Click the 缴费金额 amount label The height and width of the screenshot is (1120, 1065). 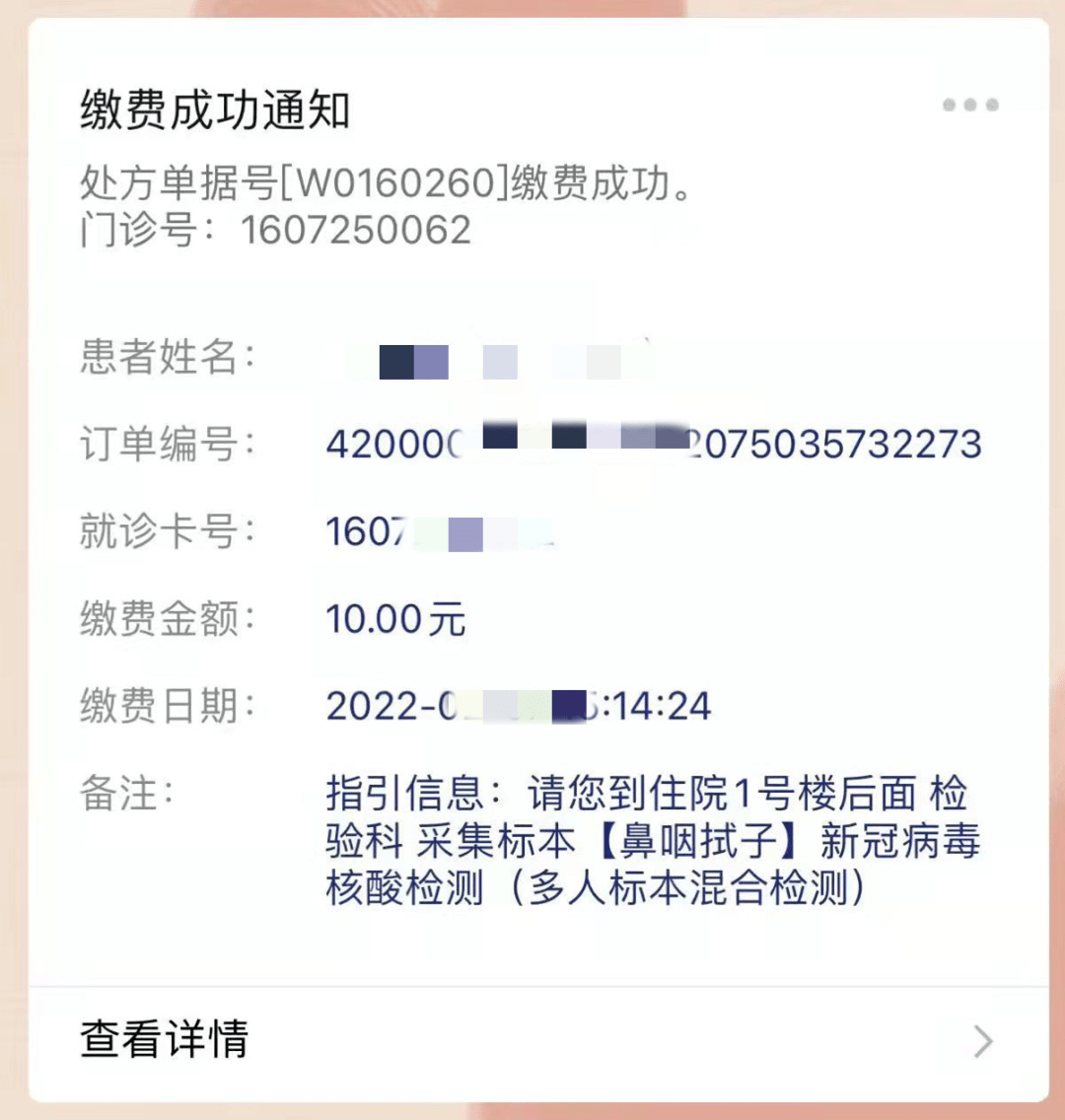163,619
